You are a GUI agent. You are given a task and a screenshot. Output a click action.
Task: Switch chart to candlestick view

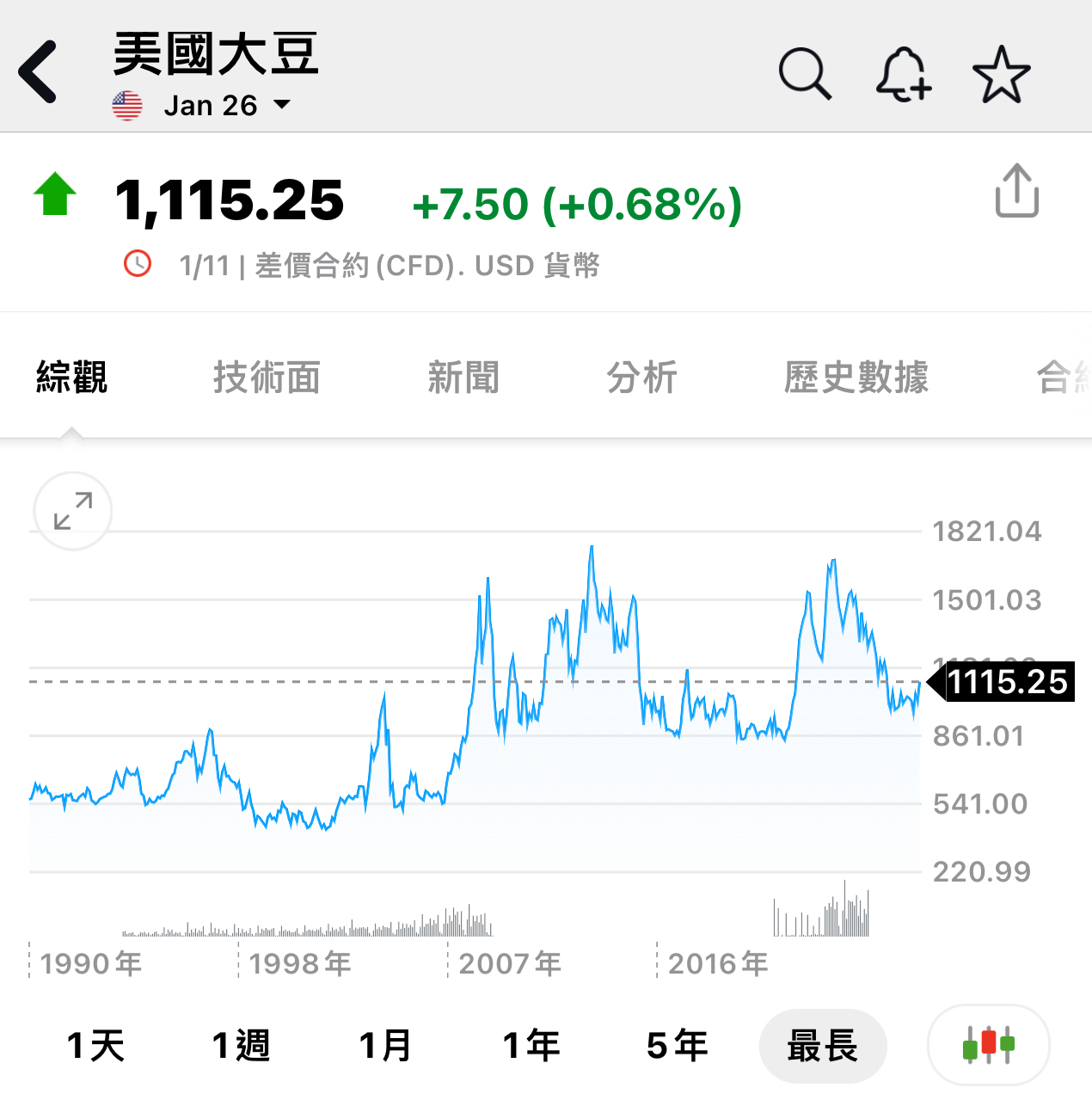[x=988, y=1045]
